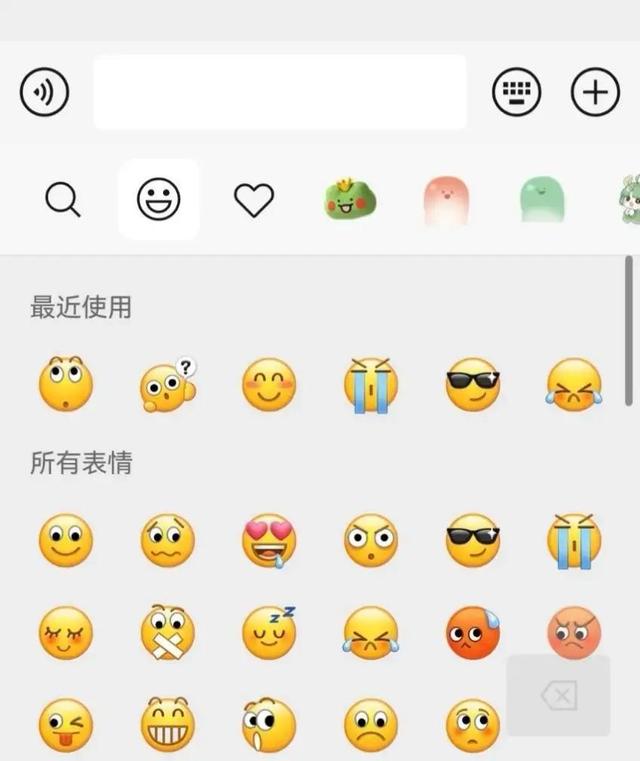
Task: Insert the sleeping emoji with zzz
Action: [269, 633]
